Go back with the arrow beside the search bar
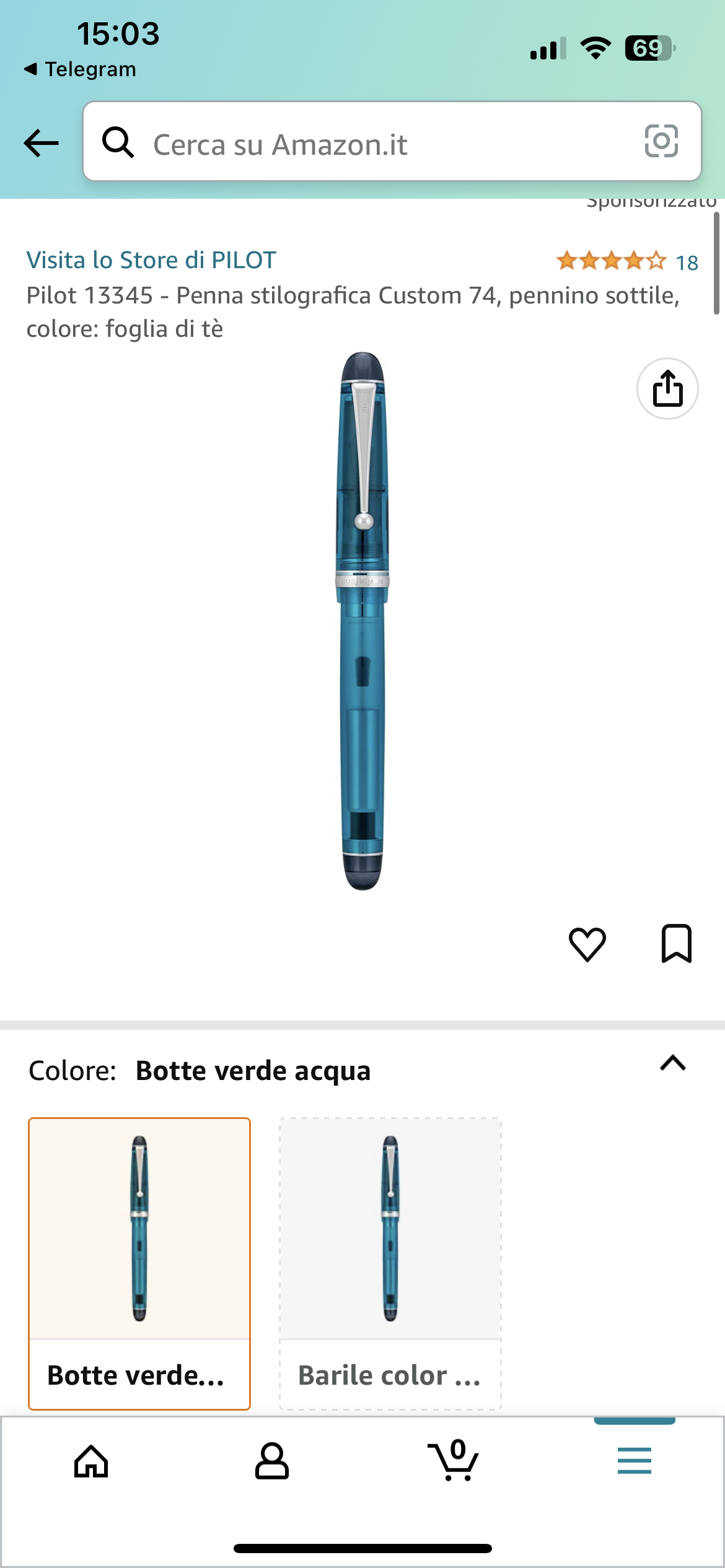 (41, 143)
